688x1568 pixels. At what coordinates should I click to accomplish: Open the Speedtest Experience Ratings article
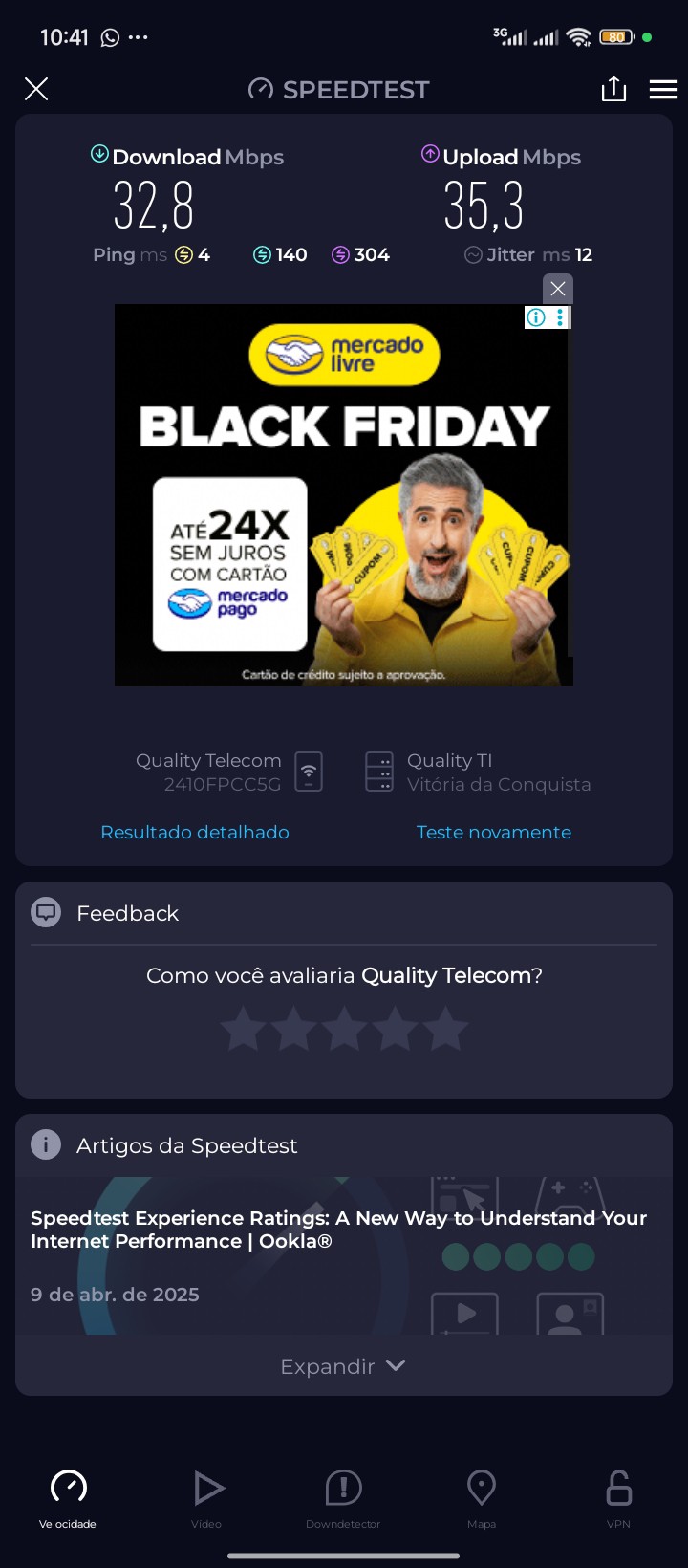point(339,1230)
